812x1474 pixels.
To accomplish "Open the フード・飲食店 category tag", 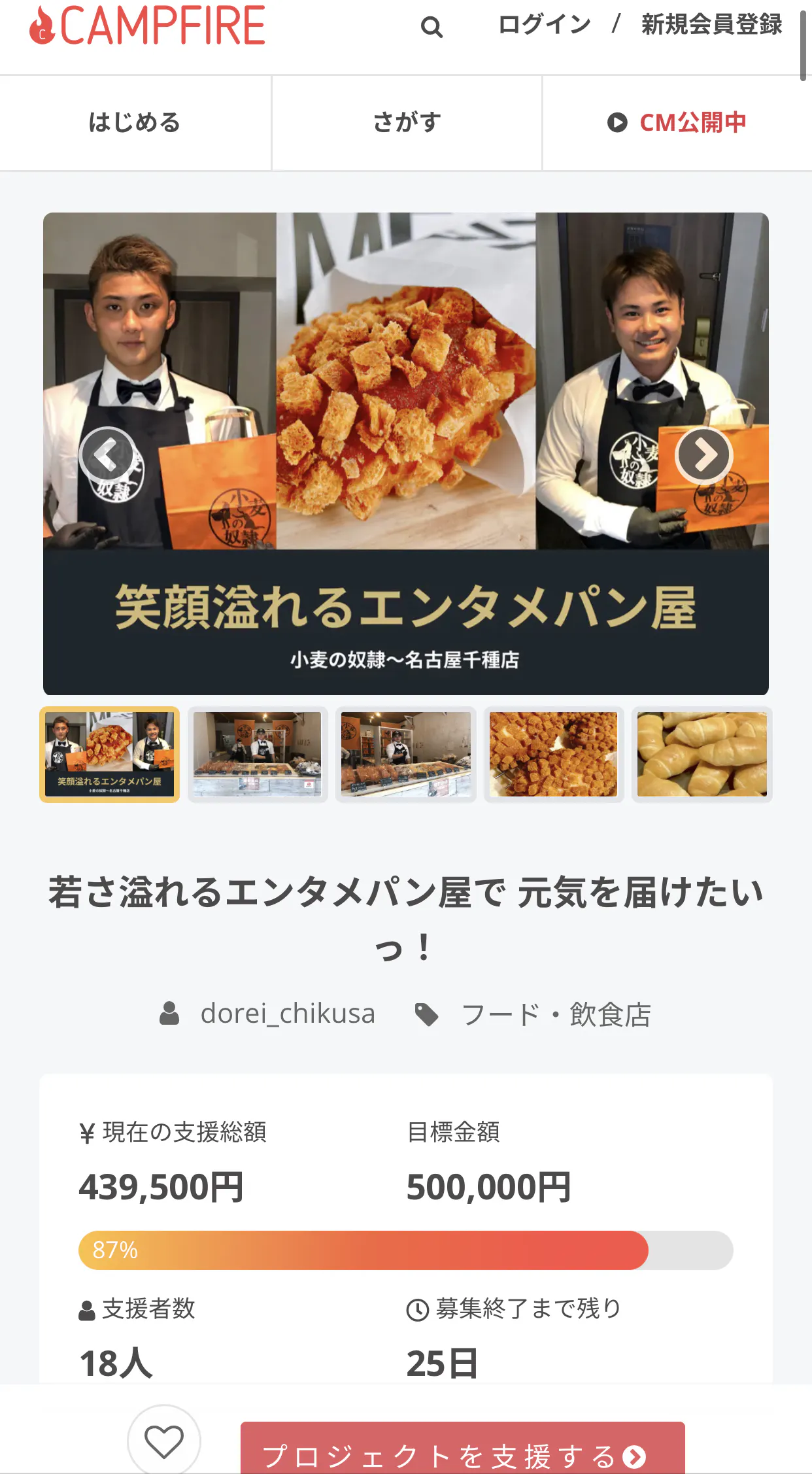I will pyautogui.click(x=556, y=1015).
